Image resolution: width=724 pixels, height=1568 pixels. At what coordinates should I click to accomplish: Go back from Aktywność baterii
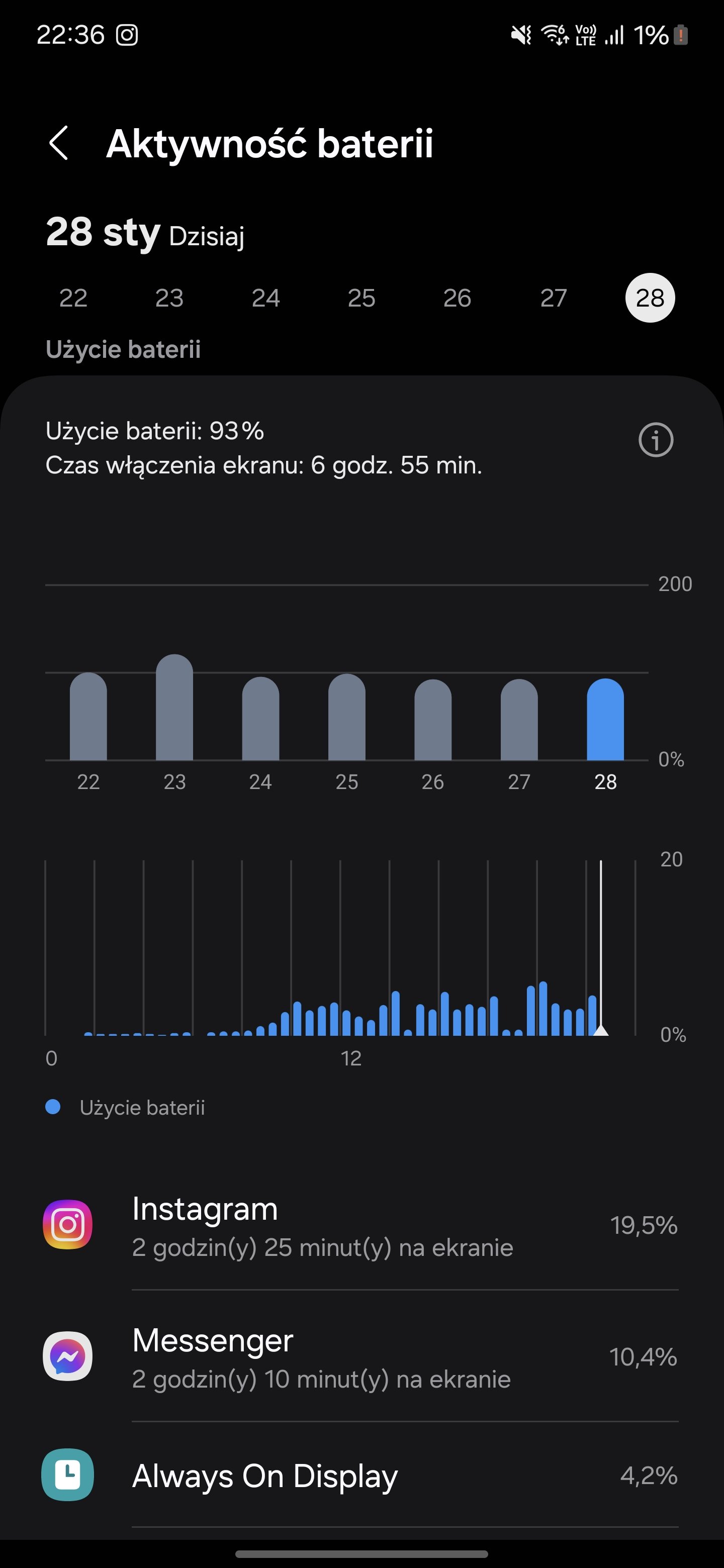pyautogui.click(x=58, y=144)
